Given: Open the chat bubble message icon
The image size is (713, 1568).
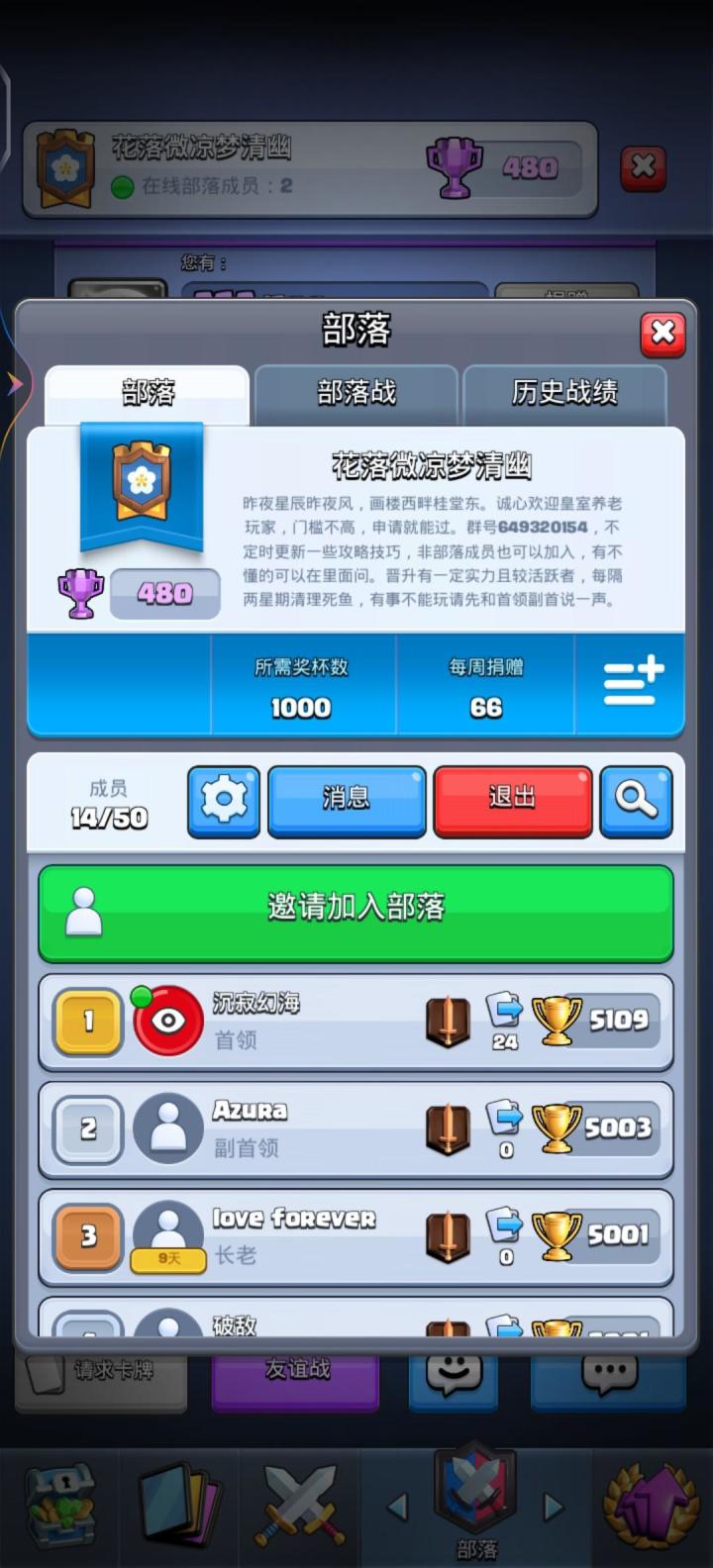Looking at the screenshot, I should tap(608, 1376).
